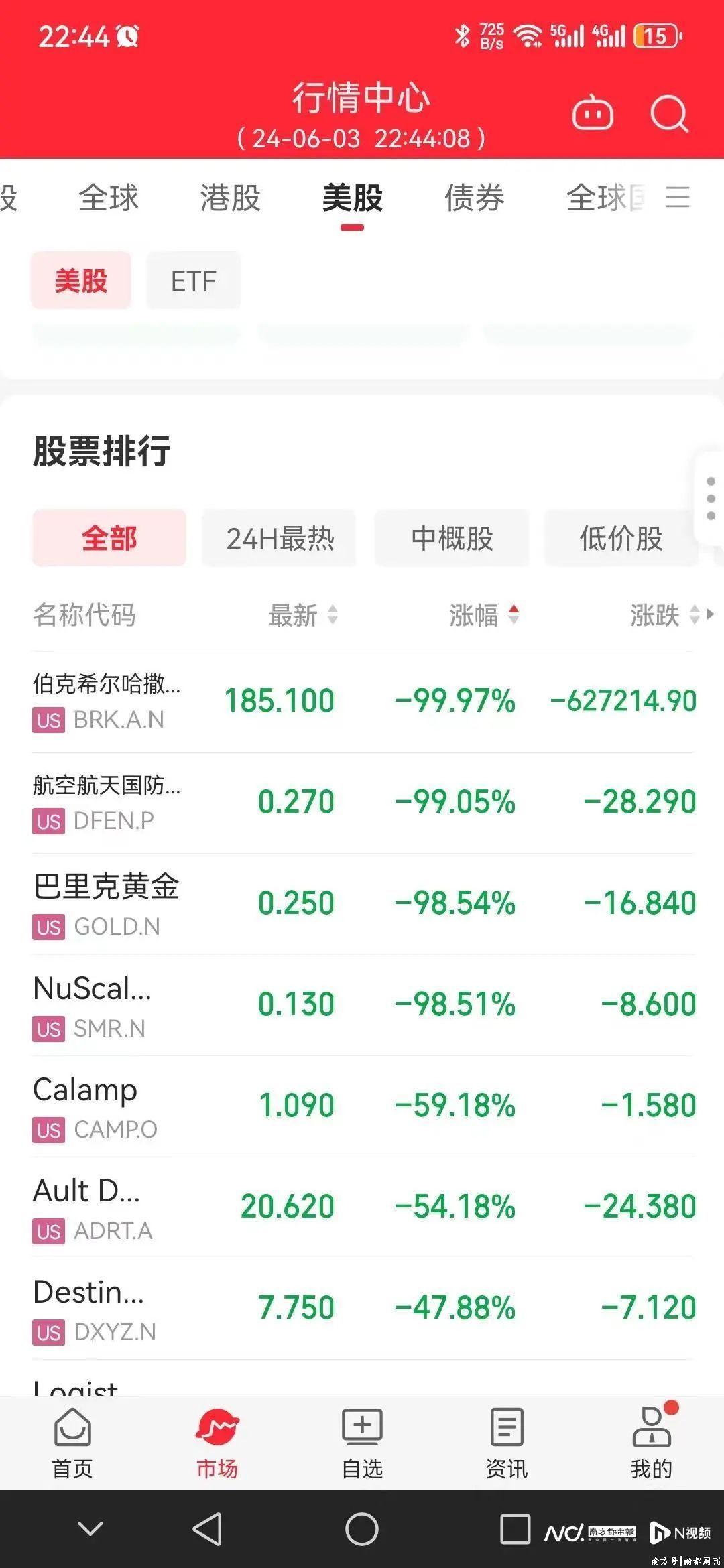Select the ETF chip

[193, 281]
